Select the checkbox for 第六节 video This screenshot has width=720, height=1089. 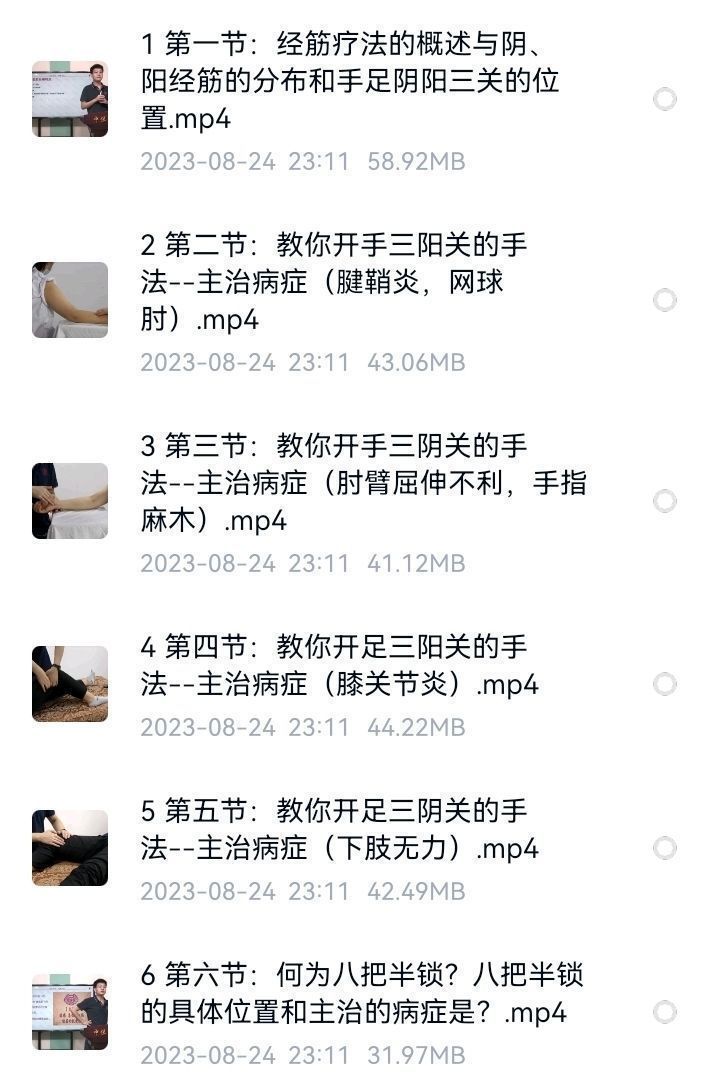(664, 1012)
